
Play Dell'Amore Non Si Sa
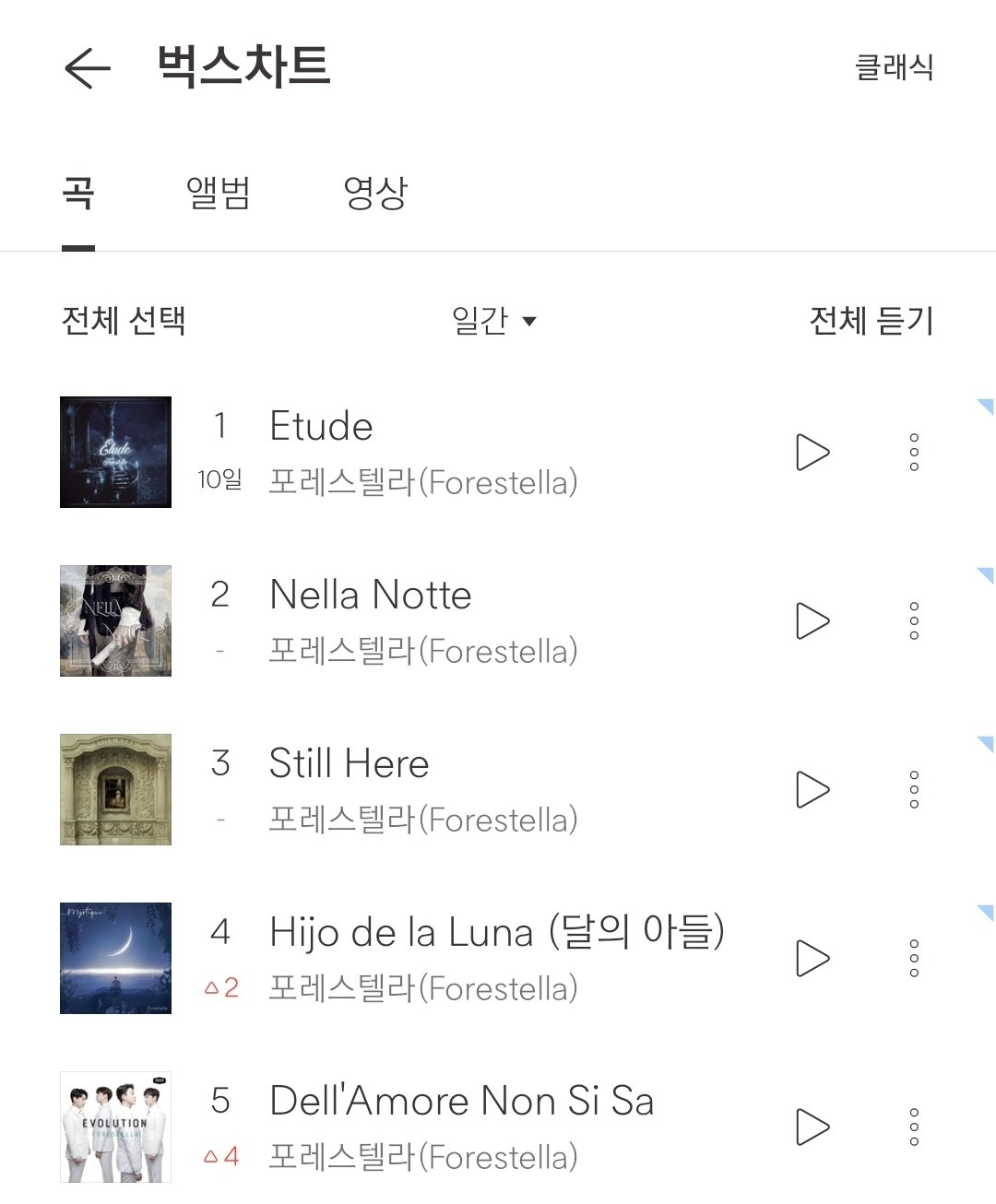point(812,1127)
